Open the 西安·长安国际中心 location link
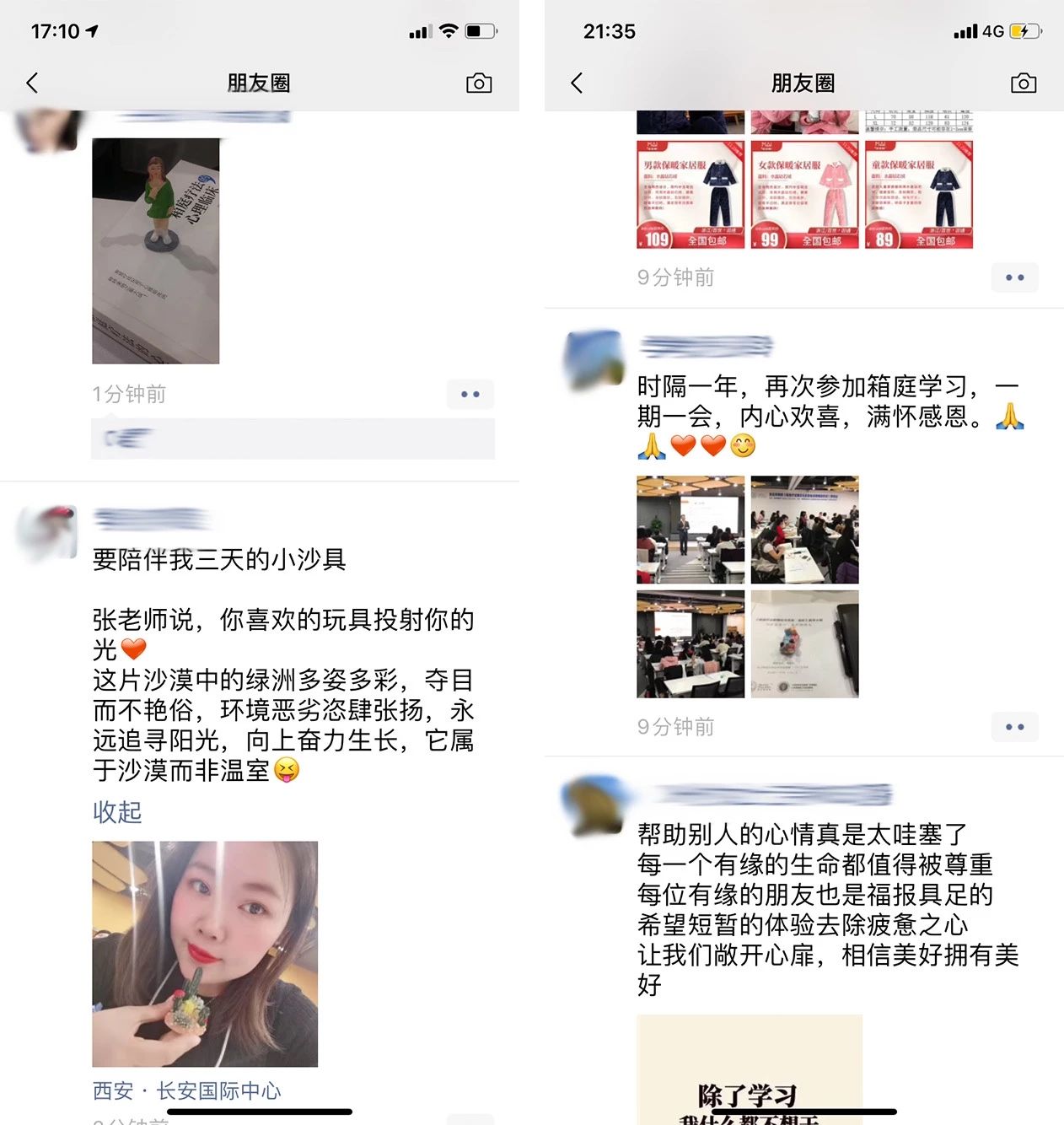1064x1125 pixels. pyautogui.click(x=186, y=1090)
